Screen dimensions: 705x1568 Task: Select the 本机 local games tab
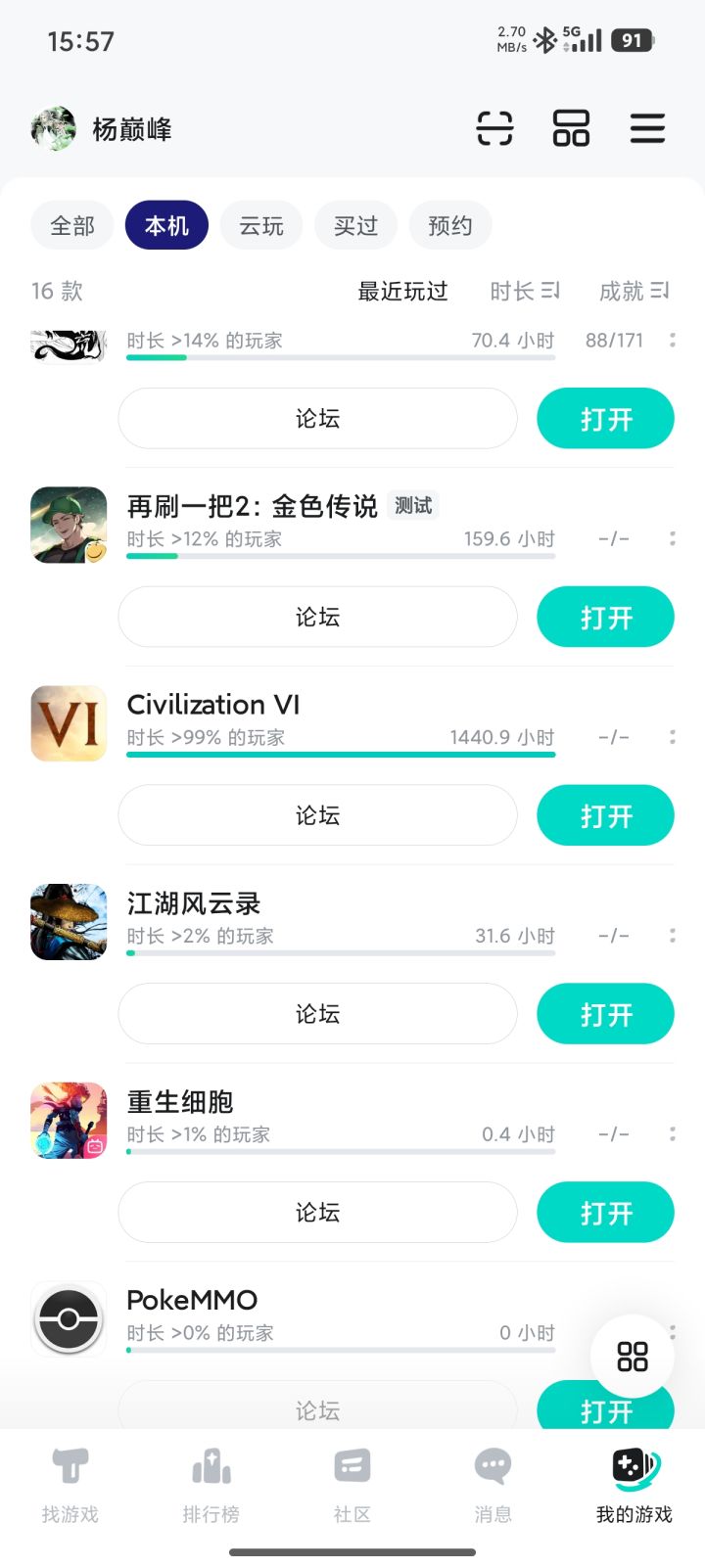click(165, 225)
